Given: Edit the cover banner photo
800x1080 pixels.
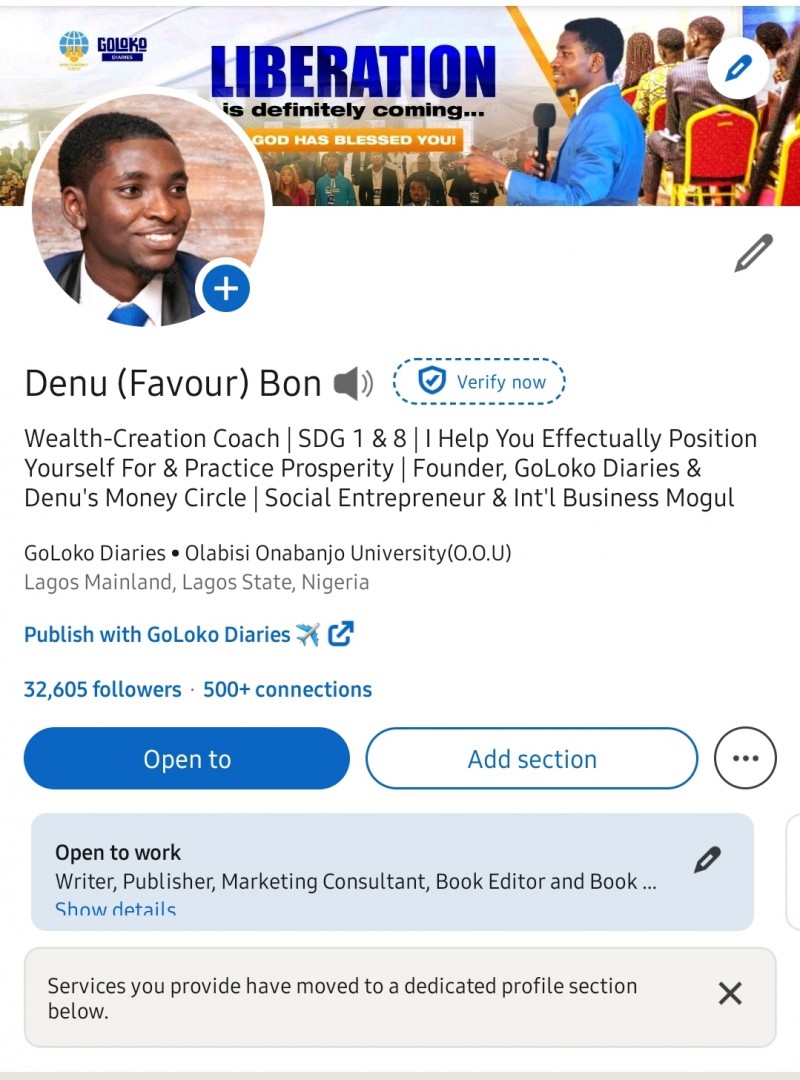Looking at the screenshot, I should [738, 68].
